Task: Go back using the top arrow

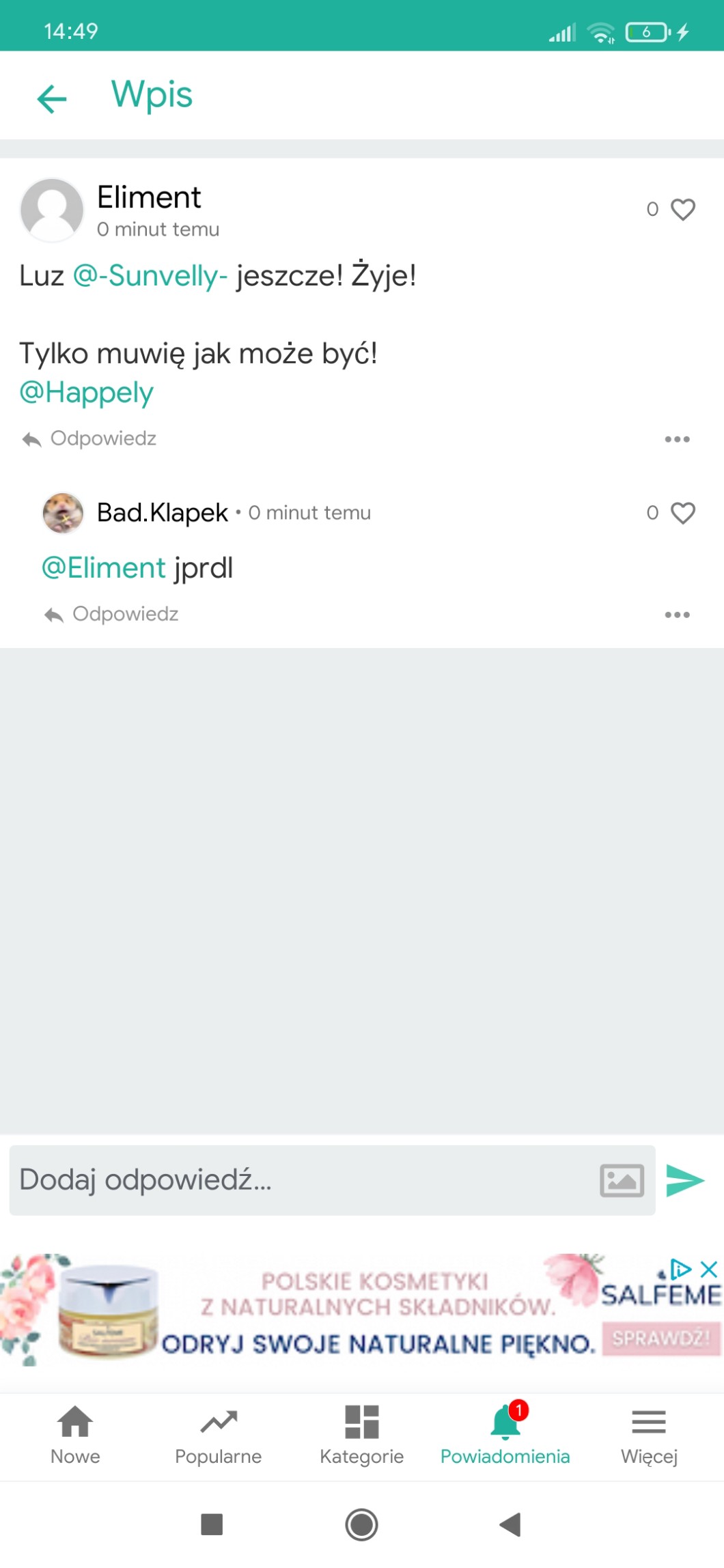Action: click(x=52, y=98)
